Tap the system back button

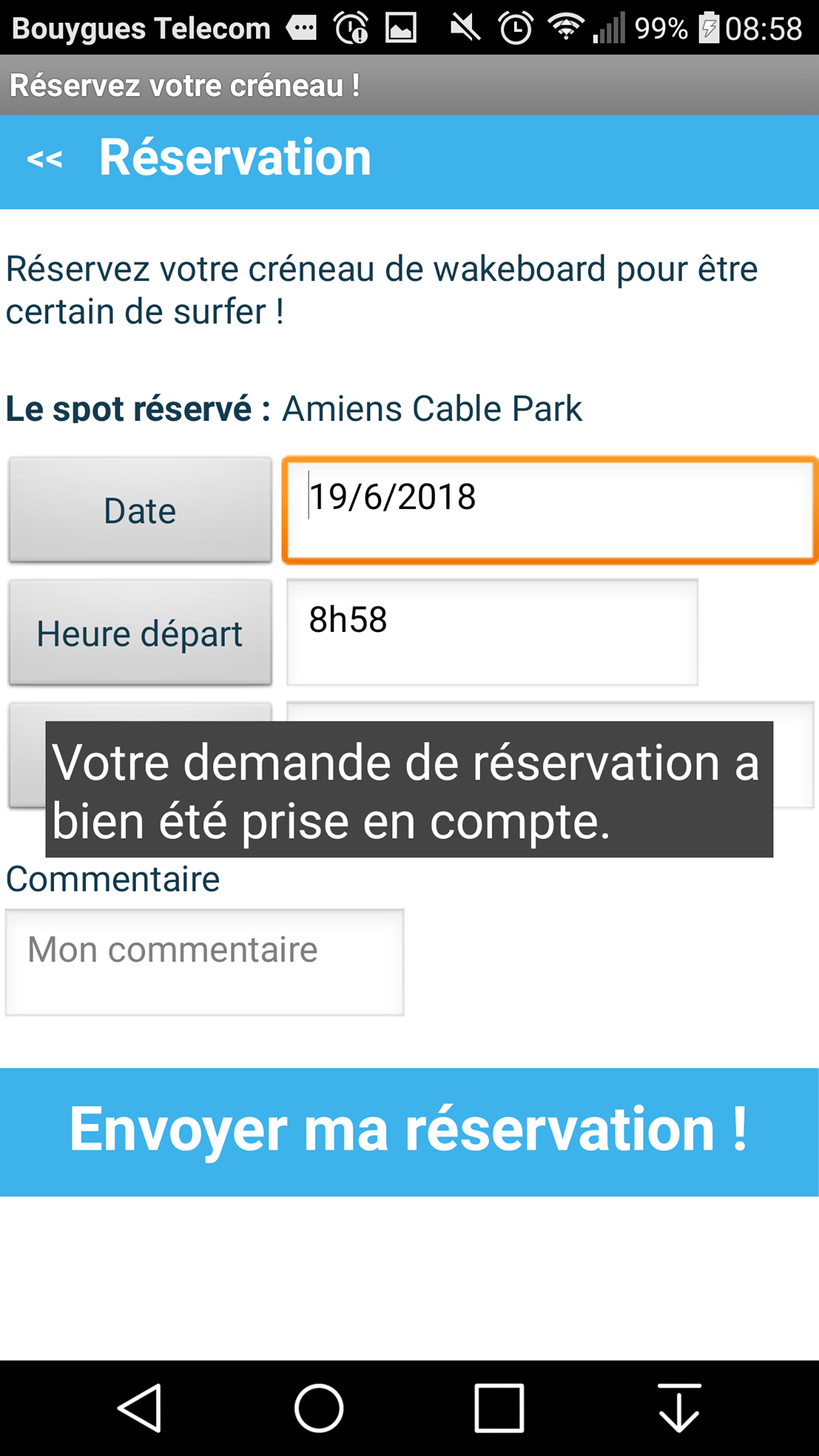pos(139,1408)
